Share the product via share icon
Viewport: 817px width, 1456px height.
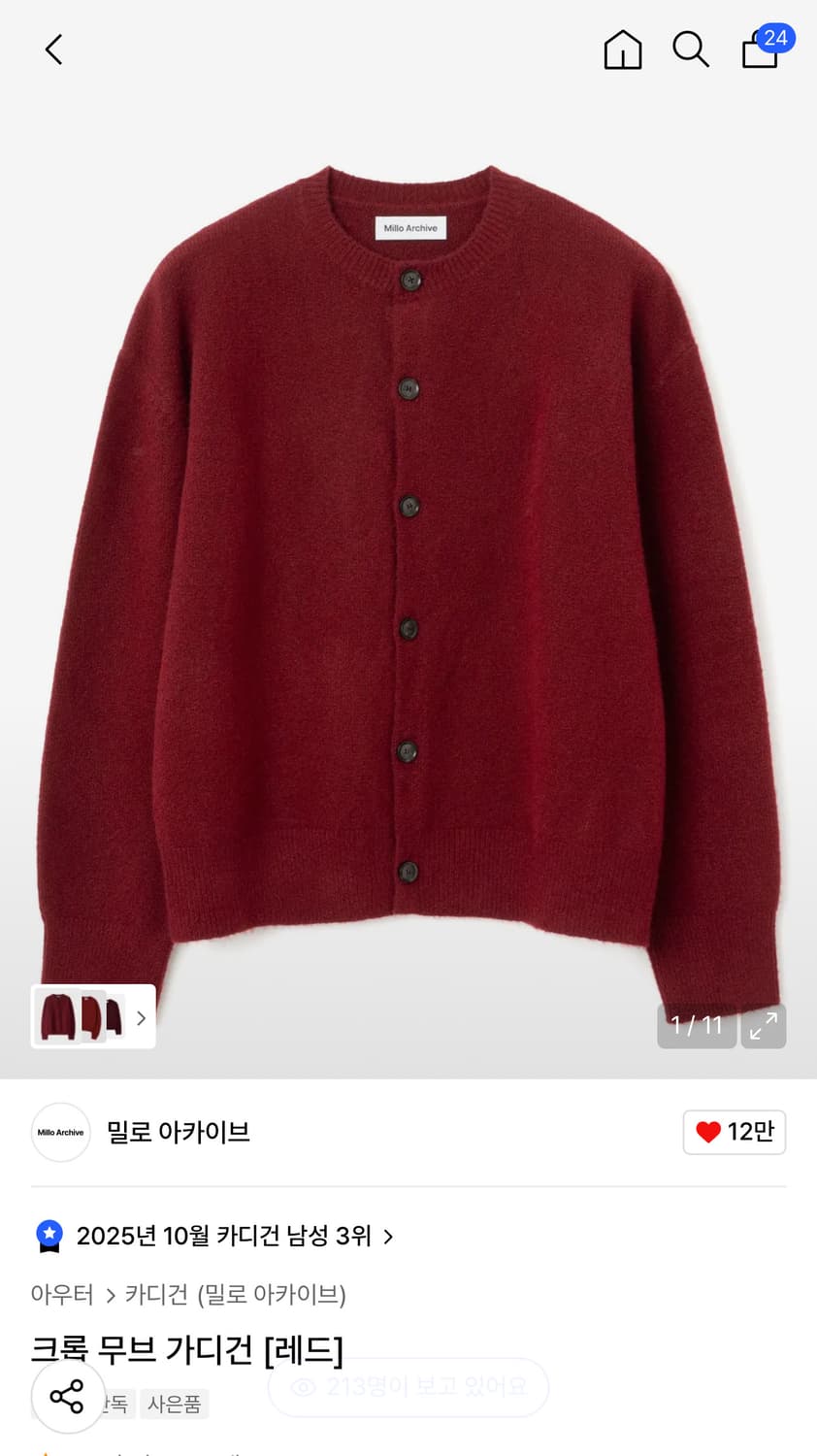[67, 1398]
